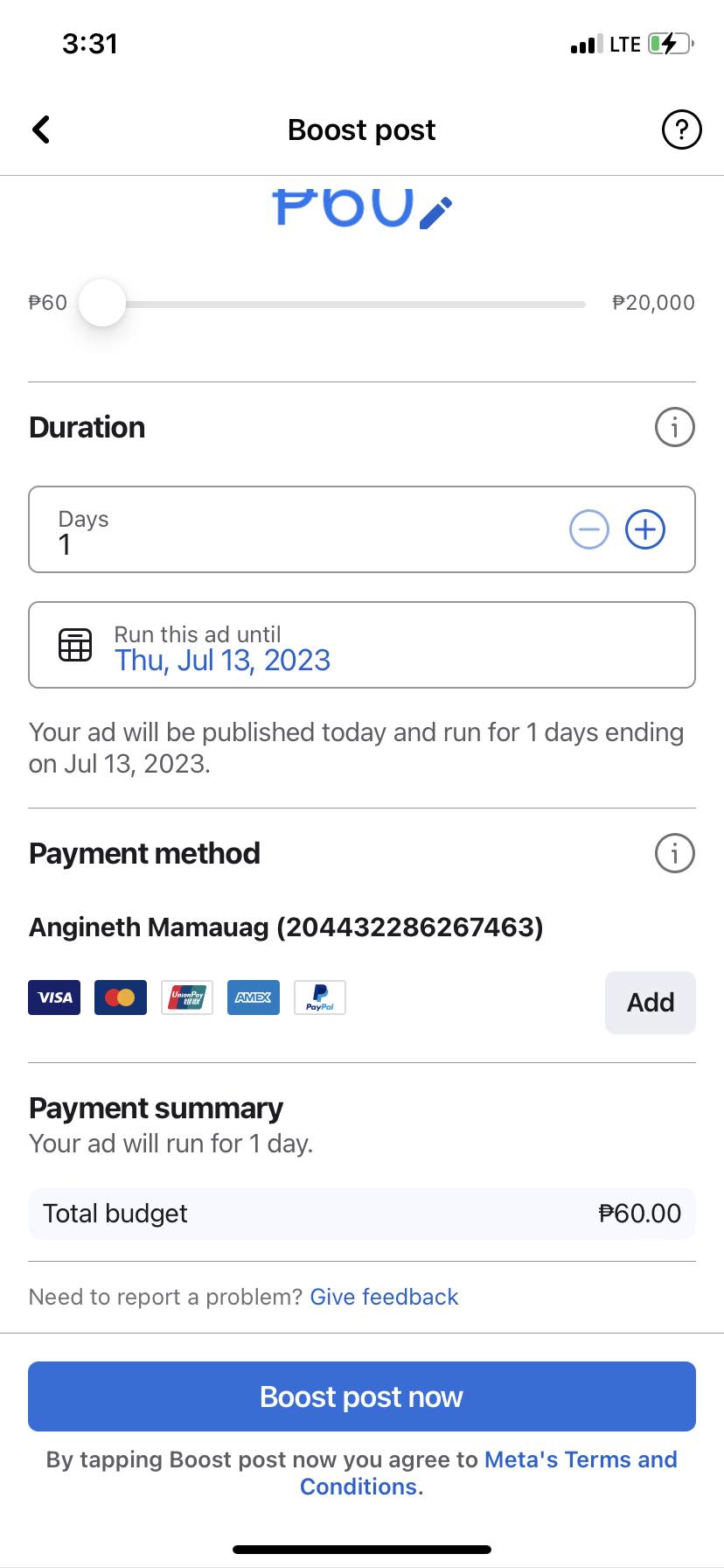Increase the number of days
The image size is (724, 1568).
[645, 529]
